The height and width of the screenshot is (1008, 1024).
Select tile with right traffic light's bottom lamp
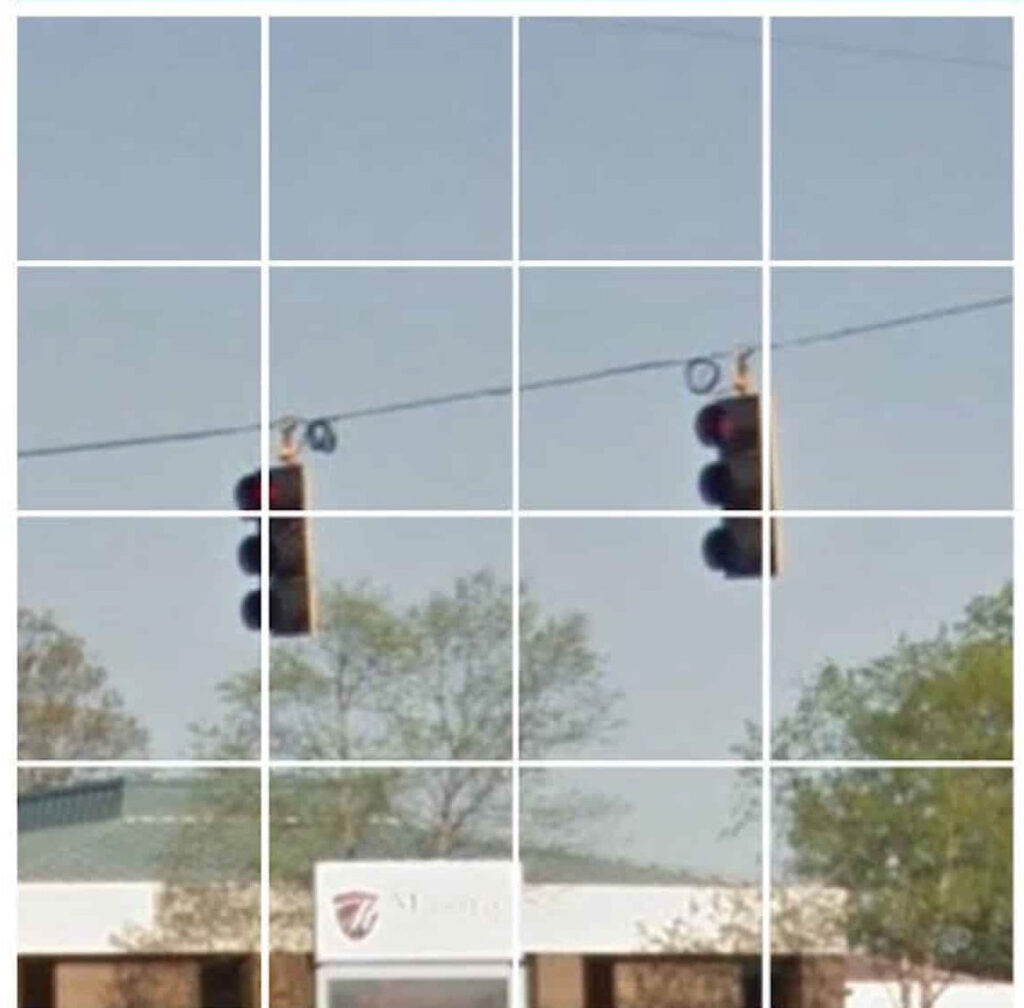[640, 638]
